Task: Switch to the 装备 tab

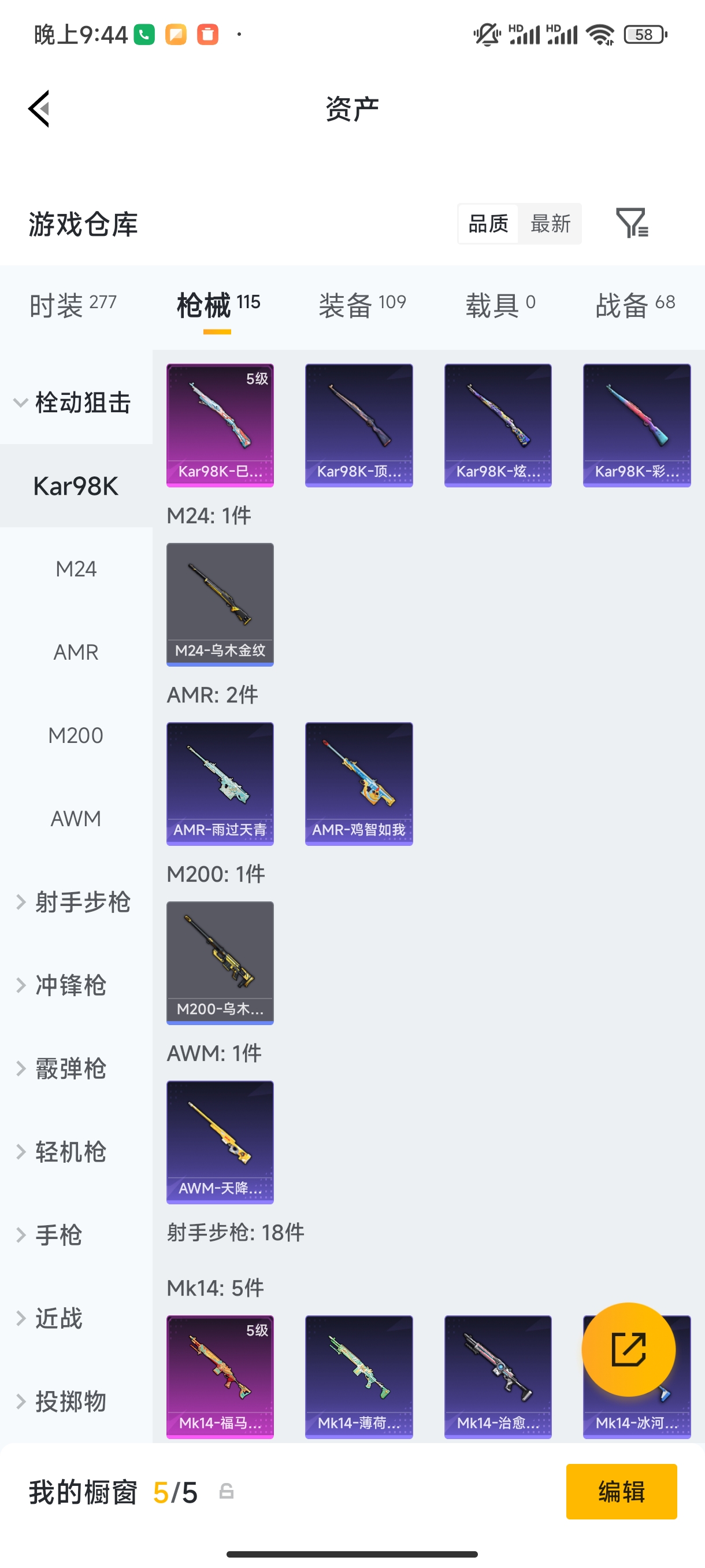Action: (x=362, y=305)
